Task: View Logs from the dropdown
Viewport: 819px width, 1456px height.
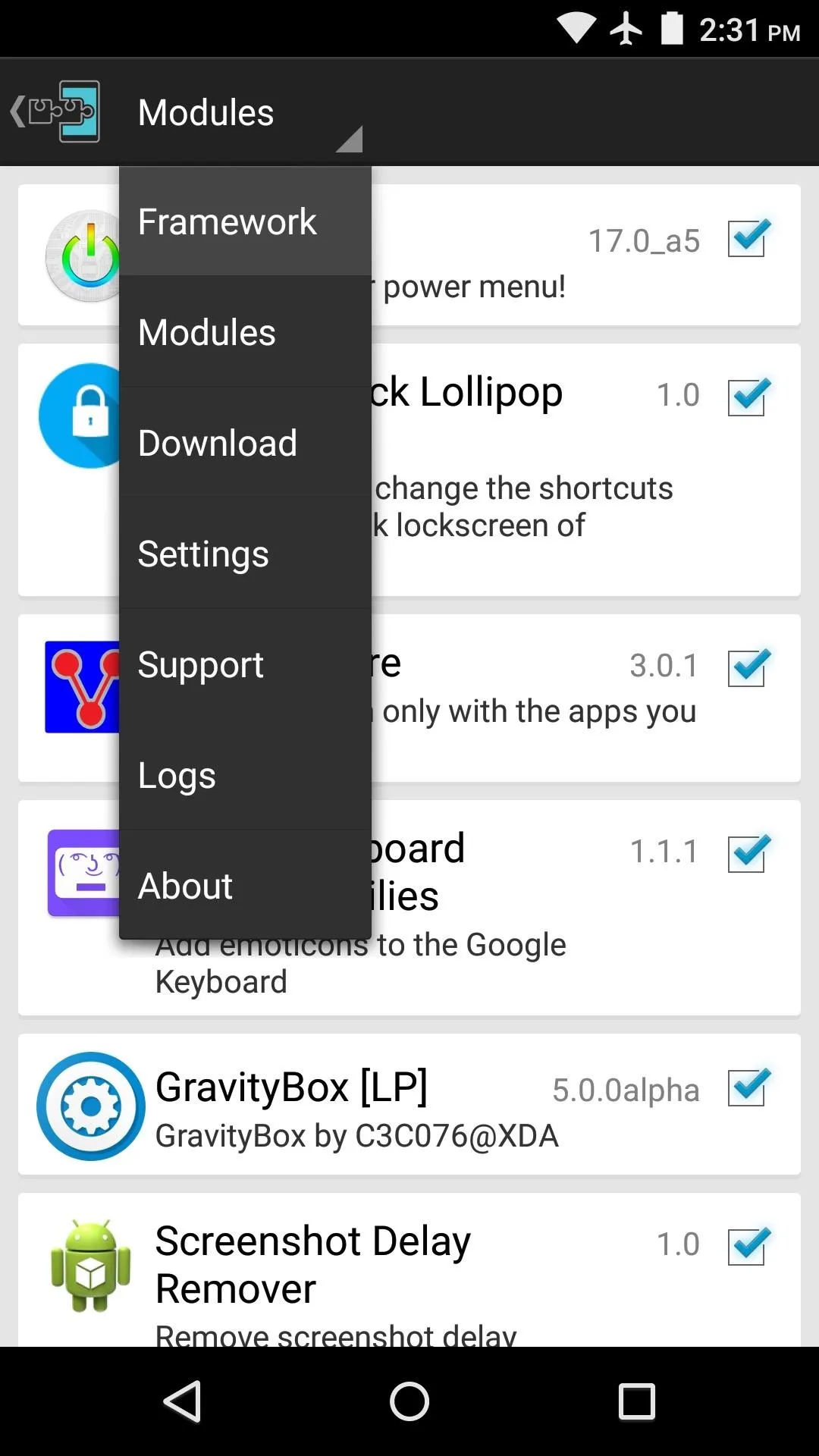Action: coord(245,775)
